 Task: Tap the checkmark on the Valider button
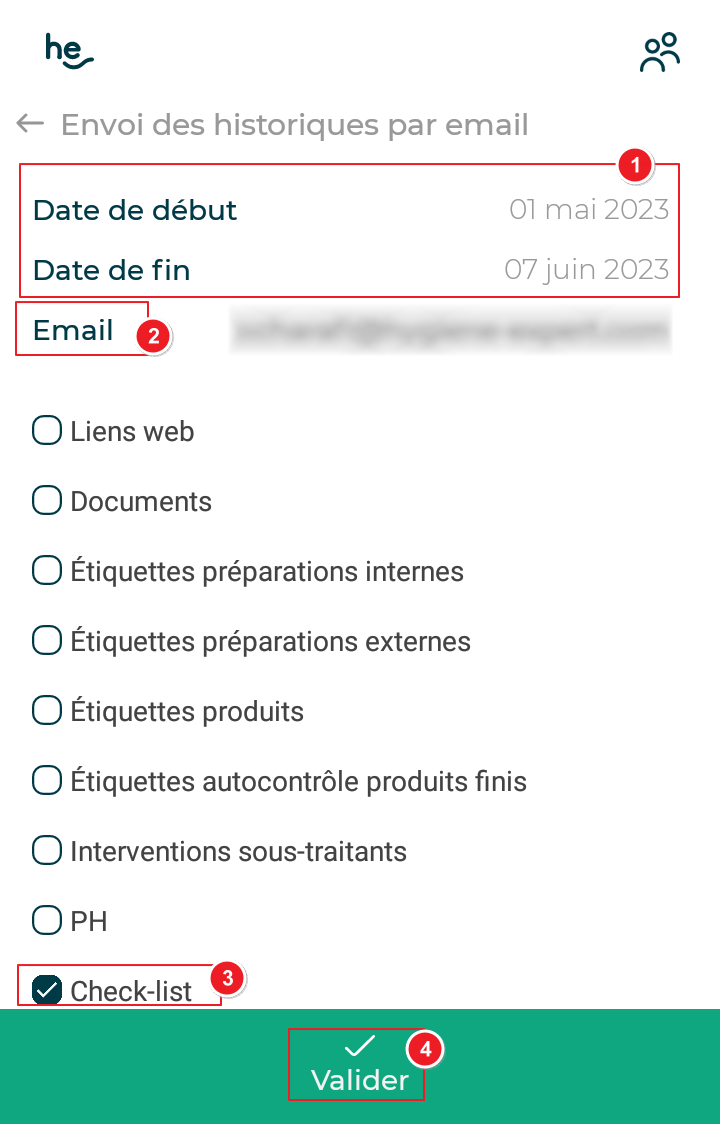click(357, 1045)
